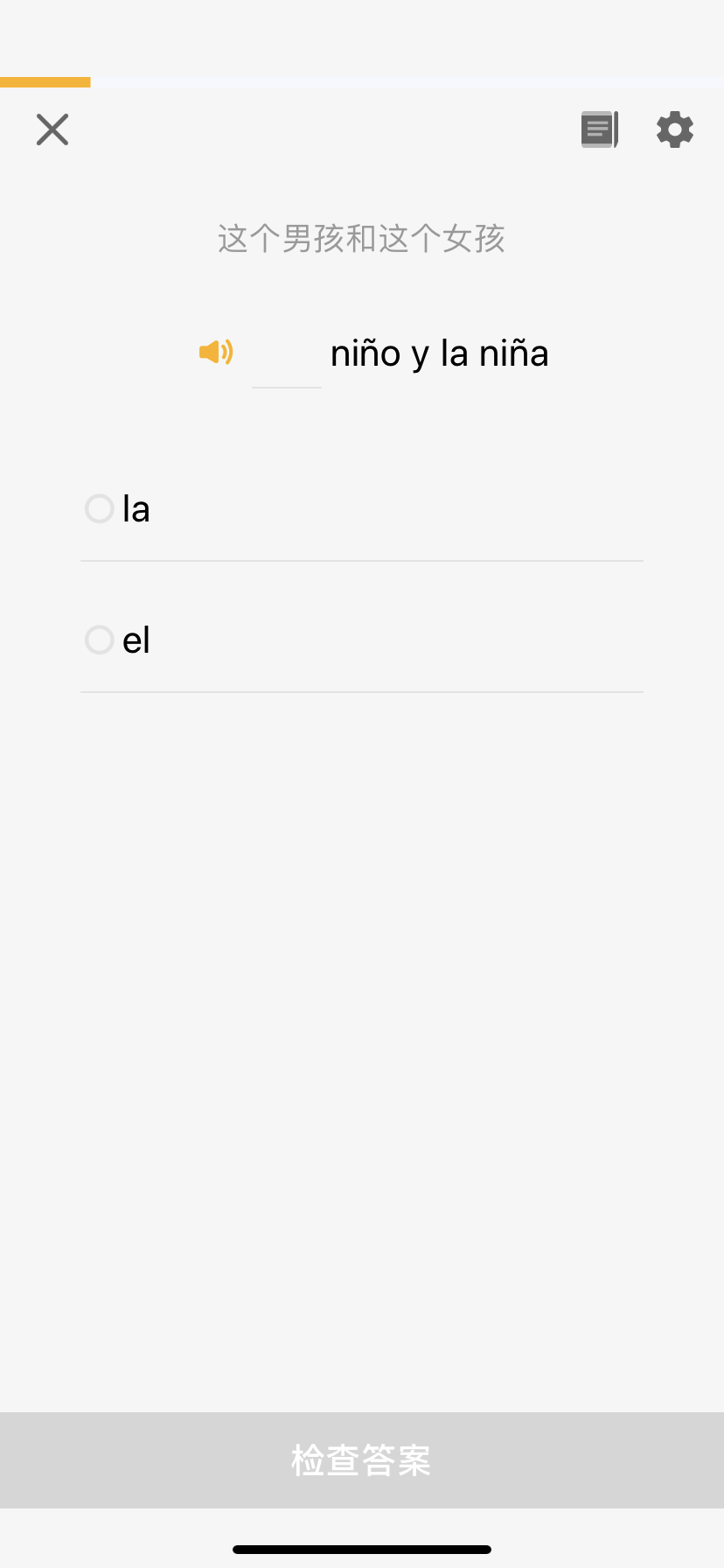This screenshot has width=724, height=1568.
Task: Play the sentence audio with the speaker icon
Action: pyautogui.click(x=216, y=352)
